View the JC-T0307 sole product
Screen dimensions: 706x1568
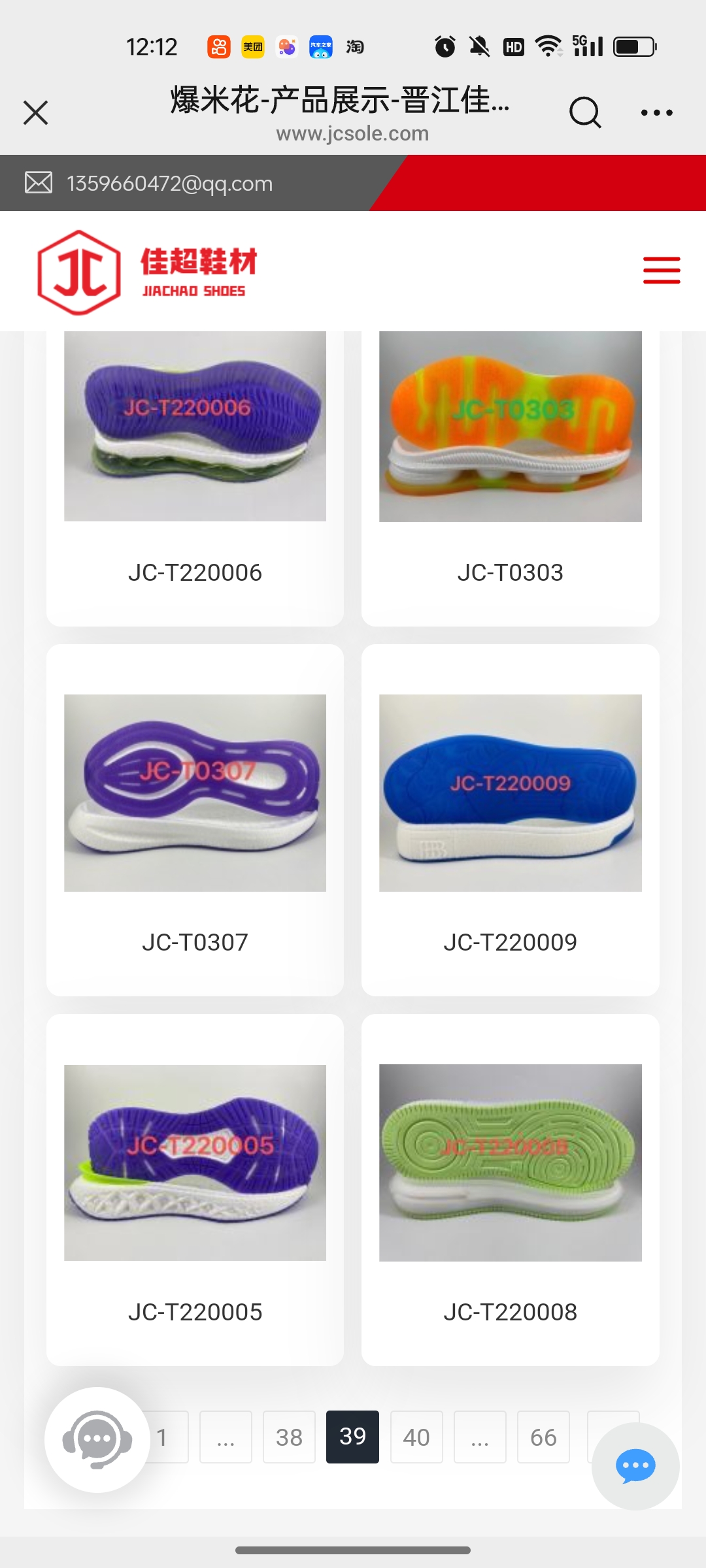tap(195, 820)
